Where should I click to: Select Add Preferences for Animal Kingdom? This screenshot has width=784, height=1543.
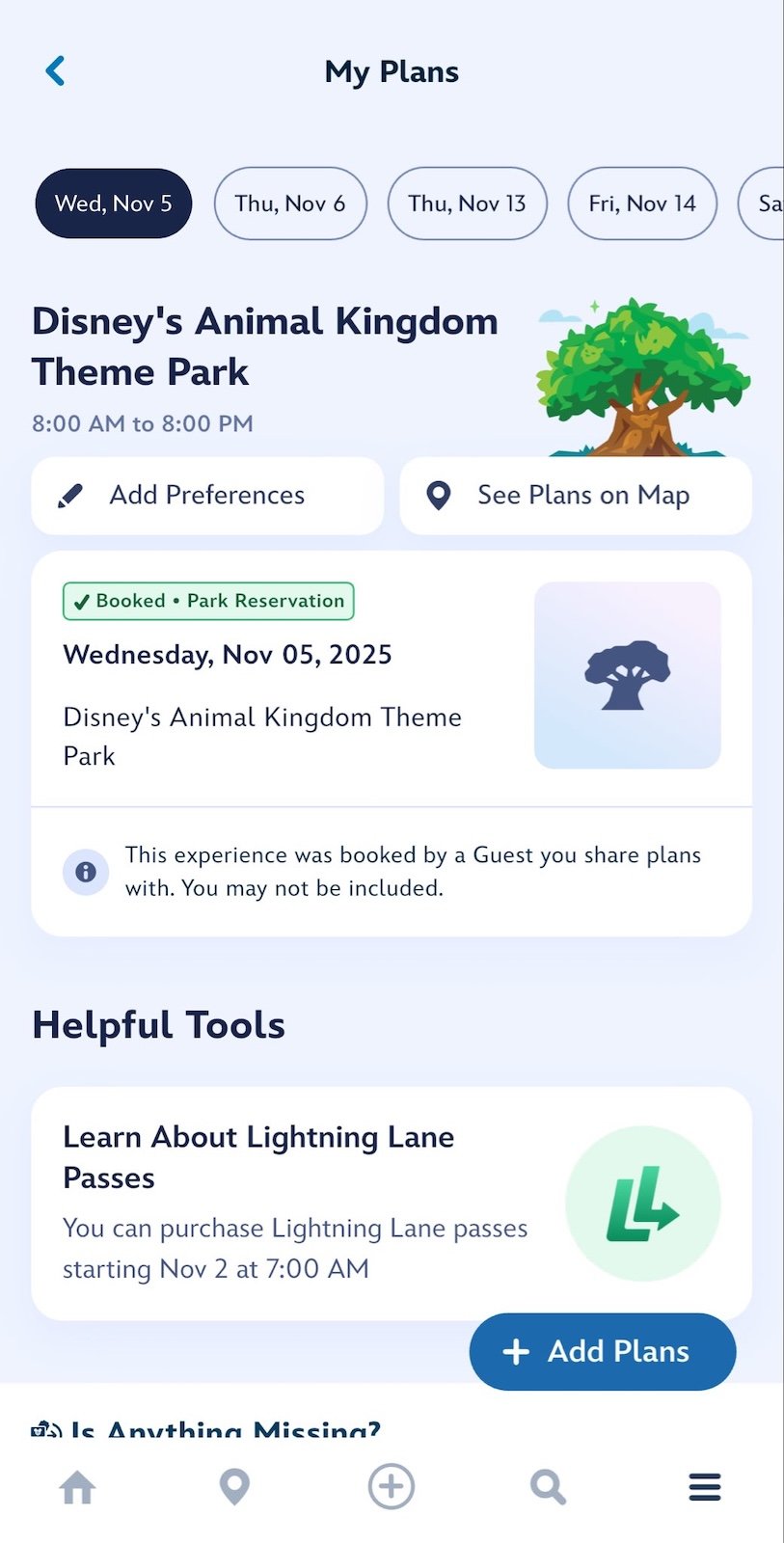[x=206, y=495]
